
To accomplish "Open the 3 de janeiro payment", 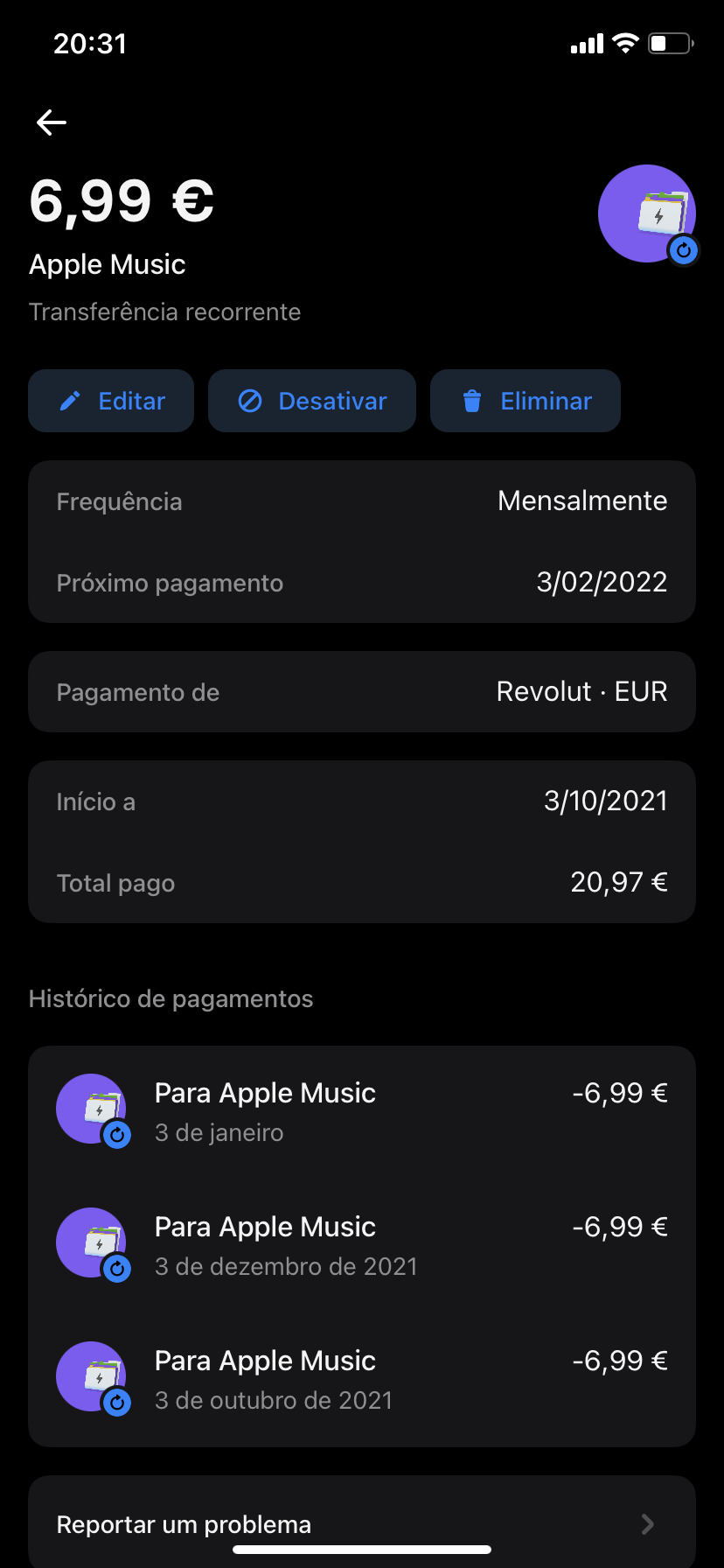I will pos(362,1111).
